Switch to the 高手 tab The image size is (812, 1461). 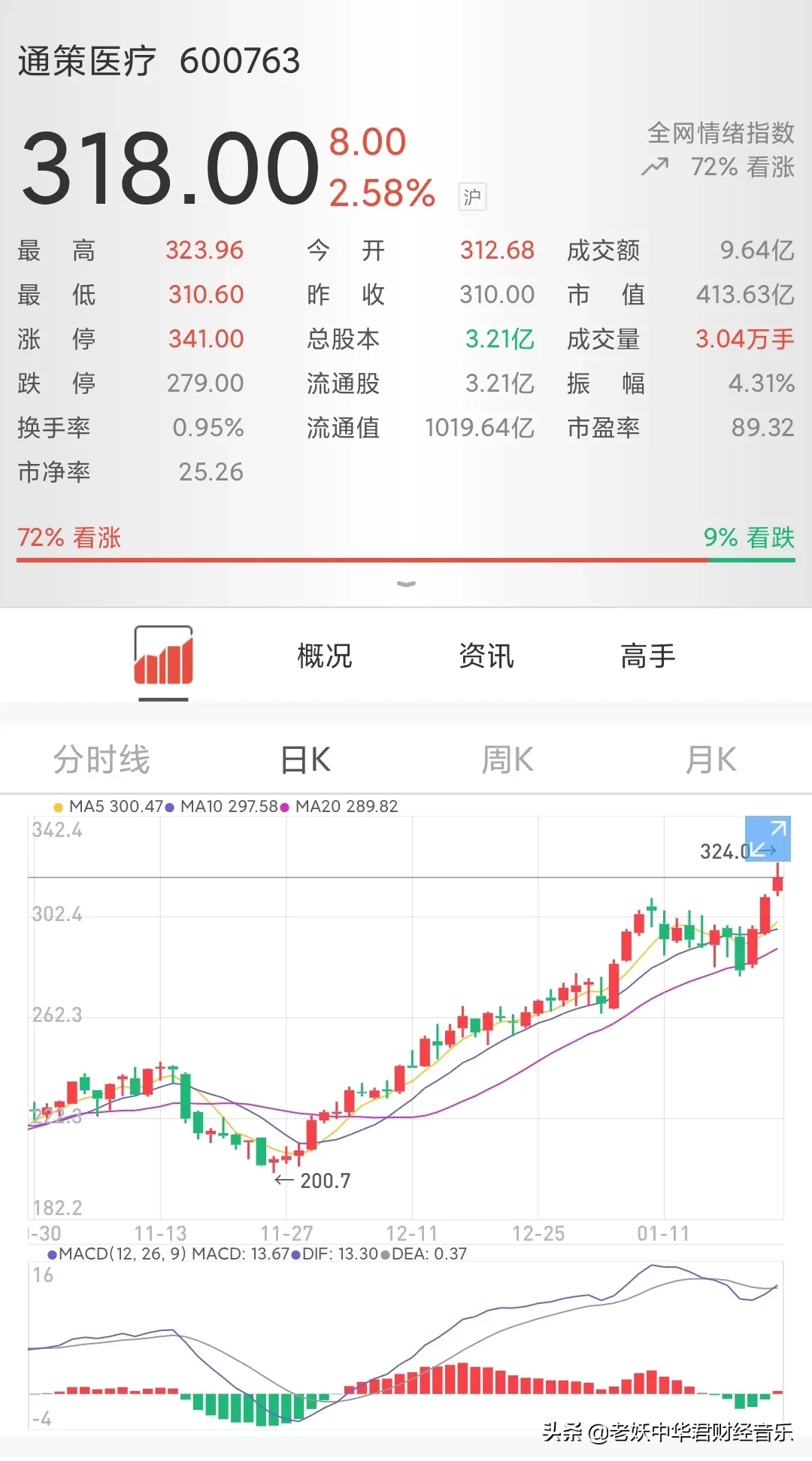point(647,656)
